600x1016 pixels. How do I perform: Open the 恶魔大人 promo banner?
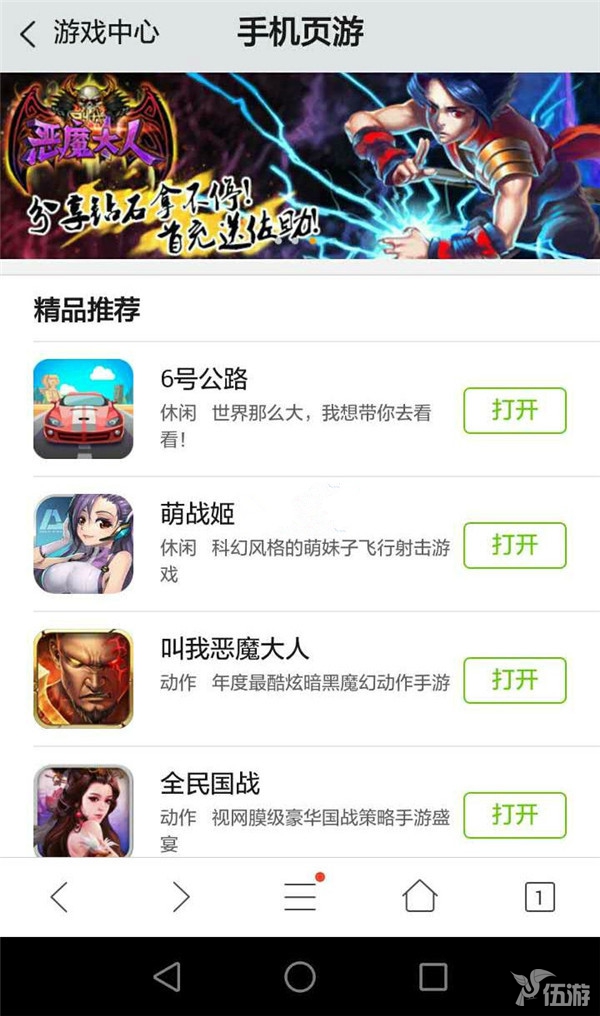click(300, 165)
